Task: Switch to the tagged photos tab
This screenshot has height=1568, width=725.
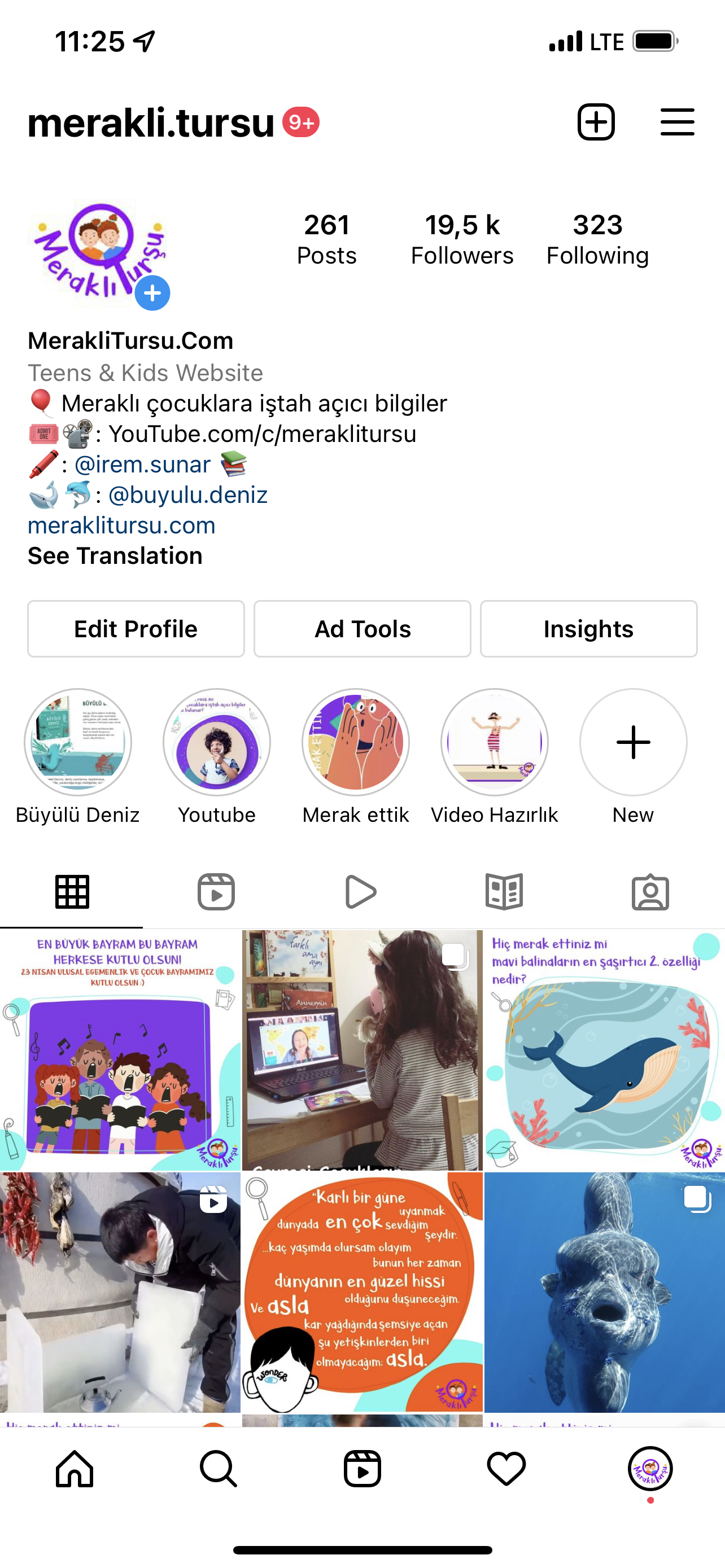Action: pos(650,892)
